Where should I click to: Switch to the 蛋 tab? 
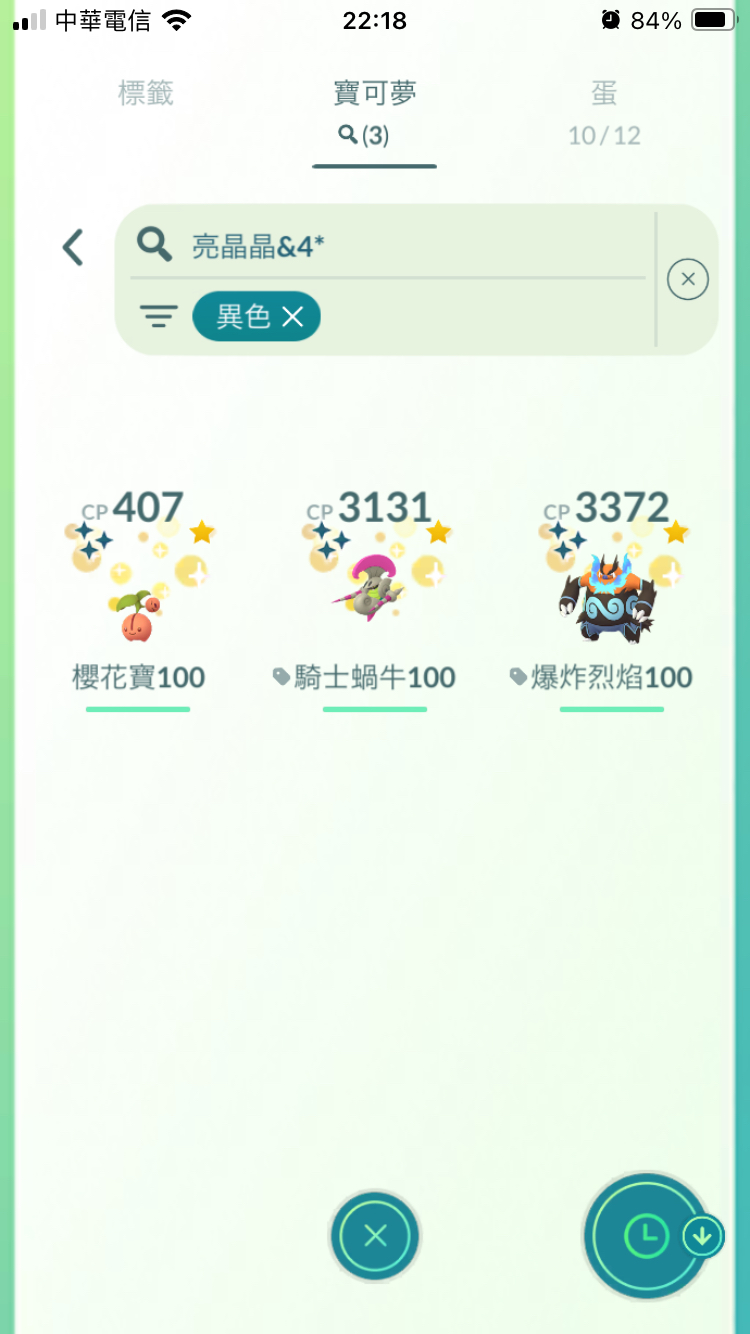click(603, 110)
